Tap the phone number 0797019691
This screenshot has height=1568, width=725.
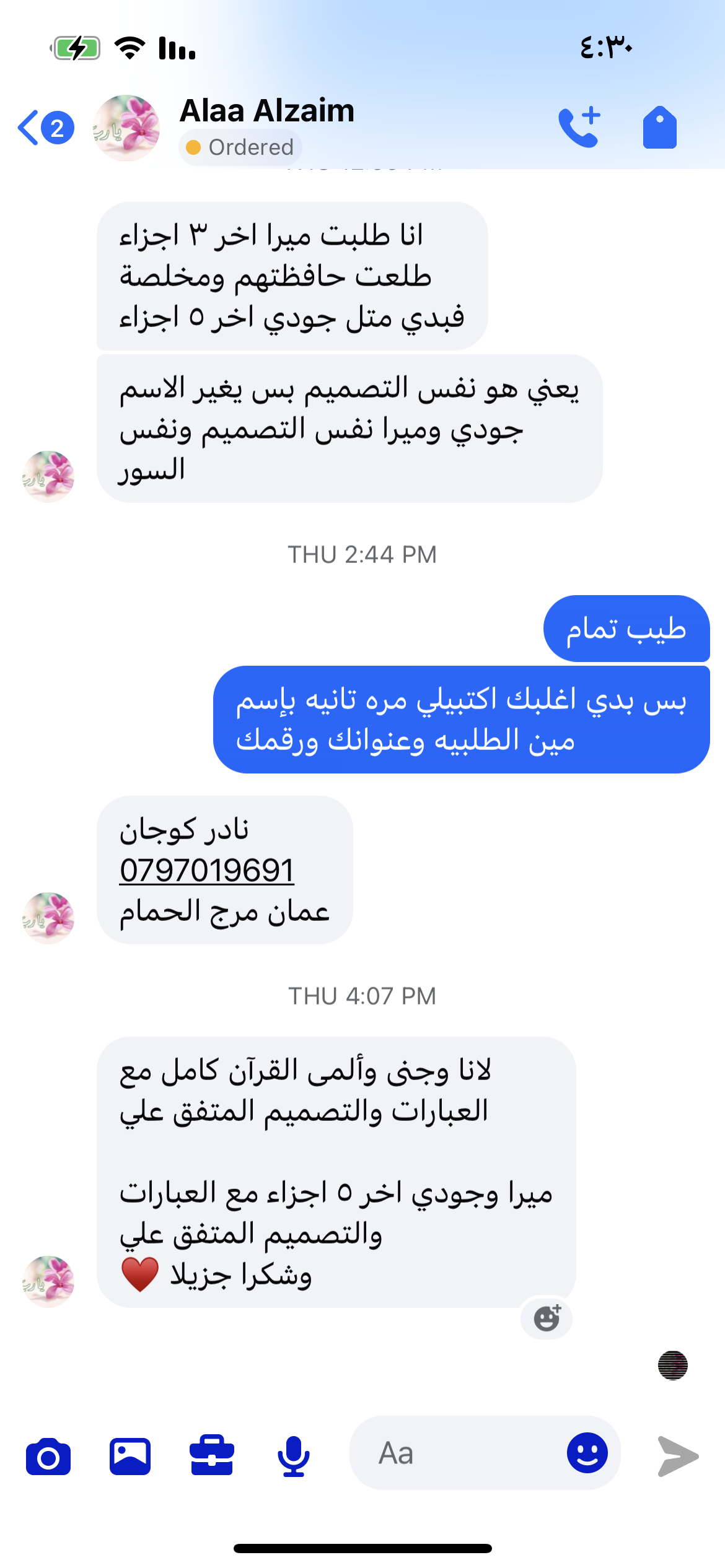tap(207, 870)
